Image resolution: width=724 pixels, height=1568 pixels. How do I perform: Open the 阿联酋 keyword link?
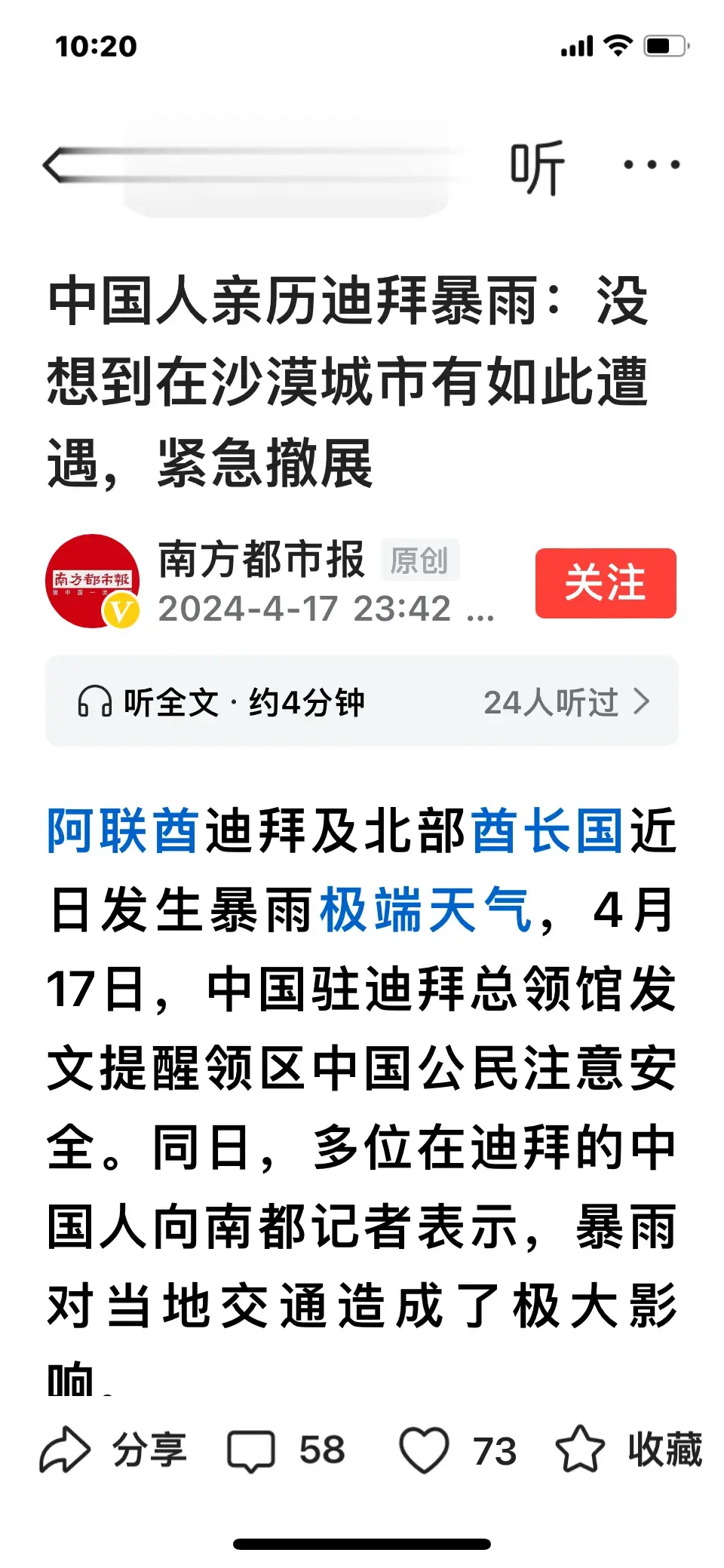[x=124, y=830]
